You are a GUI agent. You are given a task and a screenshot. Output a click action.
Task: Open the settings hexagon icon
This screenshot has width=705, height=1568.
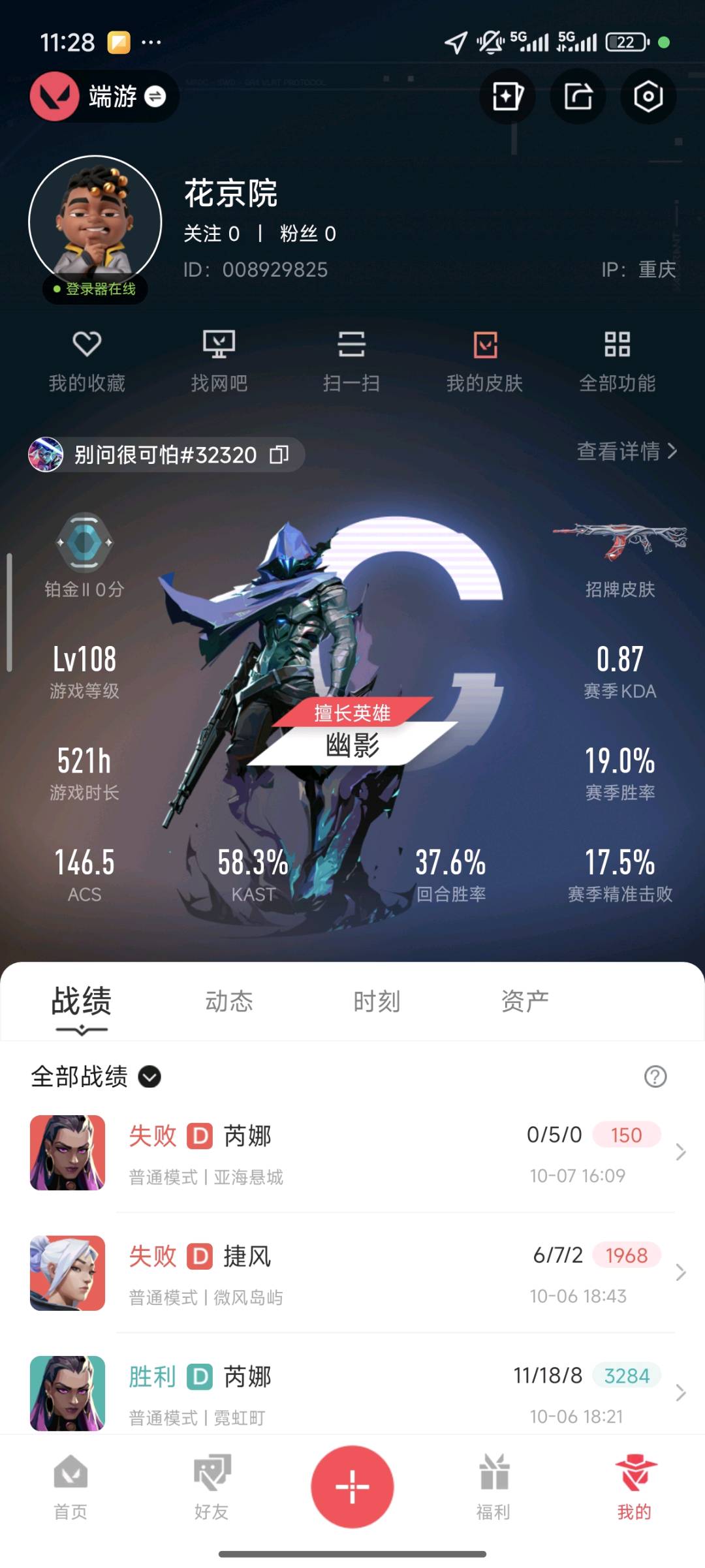[648, 97]
